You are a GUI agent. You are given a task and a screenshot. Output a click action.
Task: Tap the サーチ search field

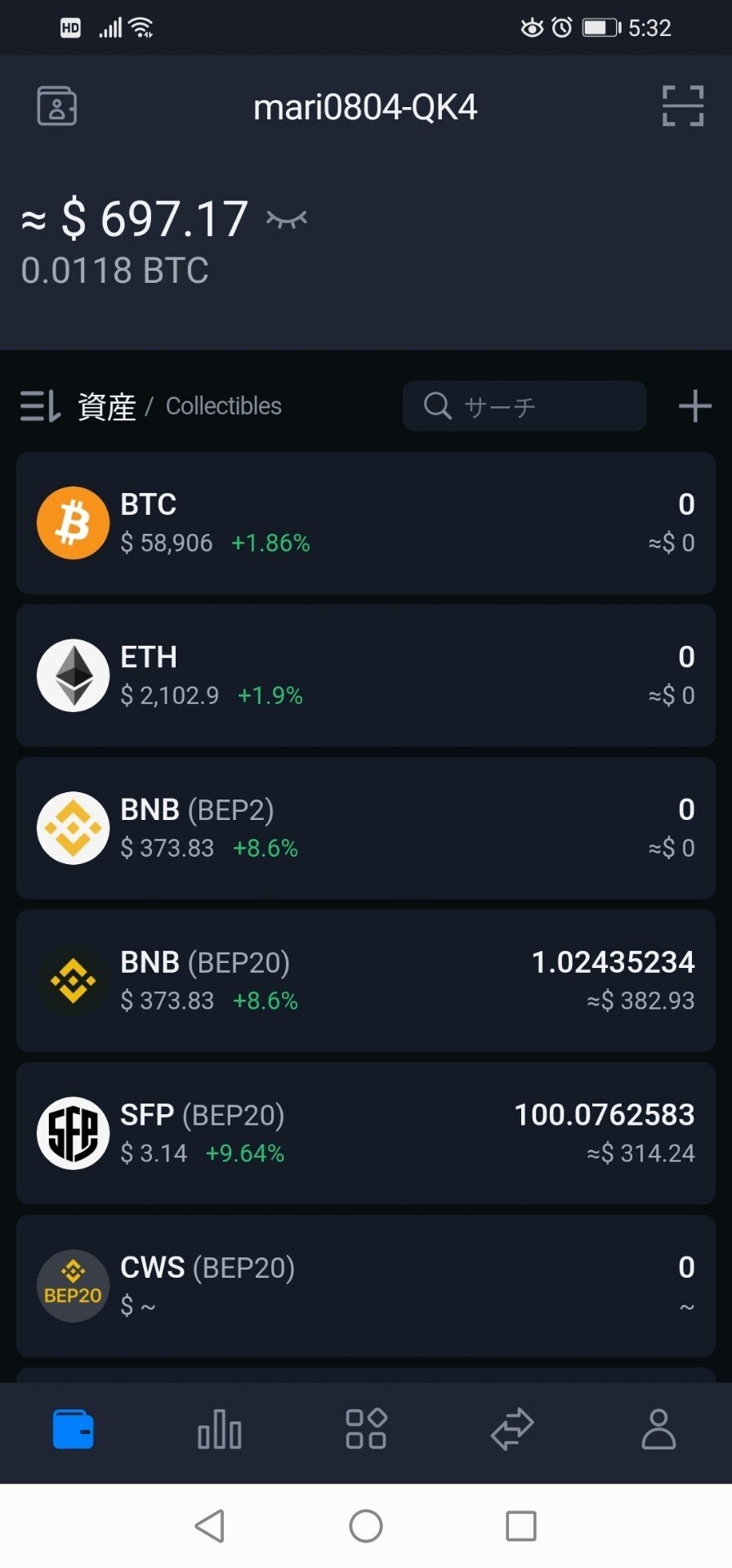(x=524, y=406)
